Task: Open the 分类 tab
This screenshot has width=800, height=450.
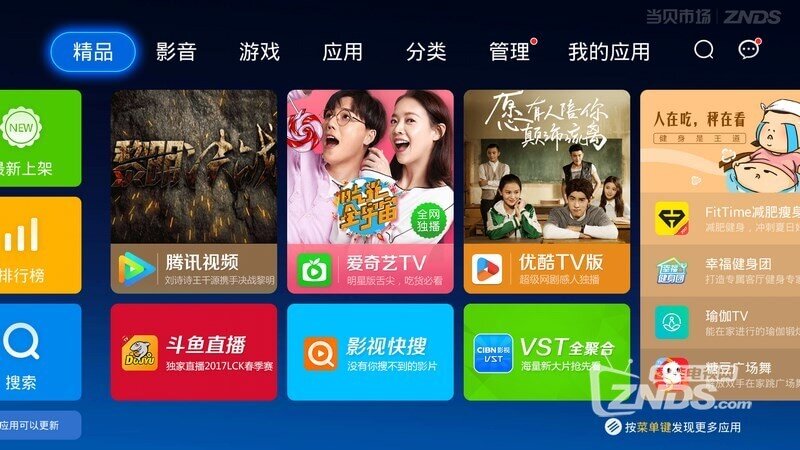Action: coord(426,52)
